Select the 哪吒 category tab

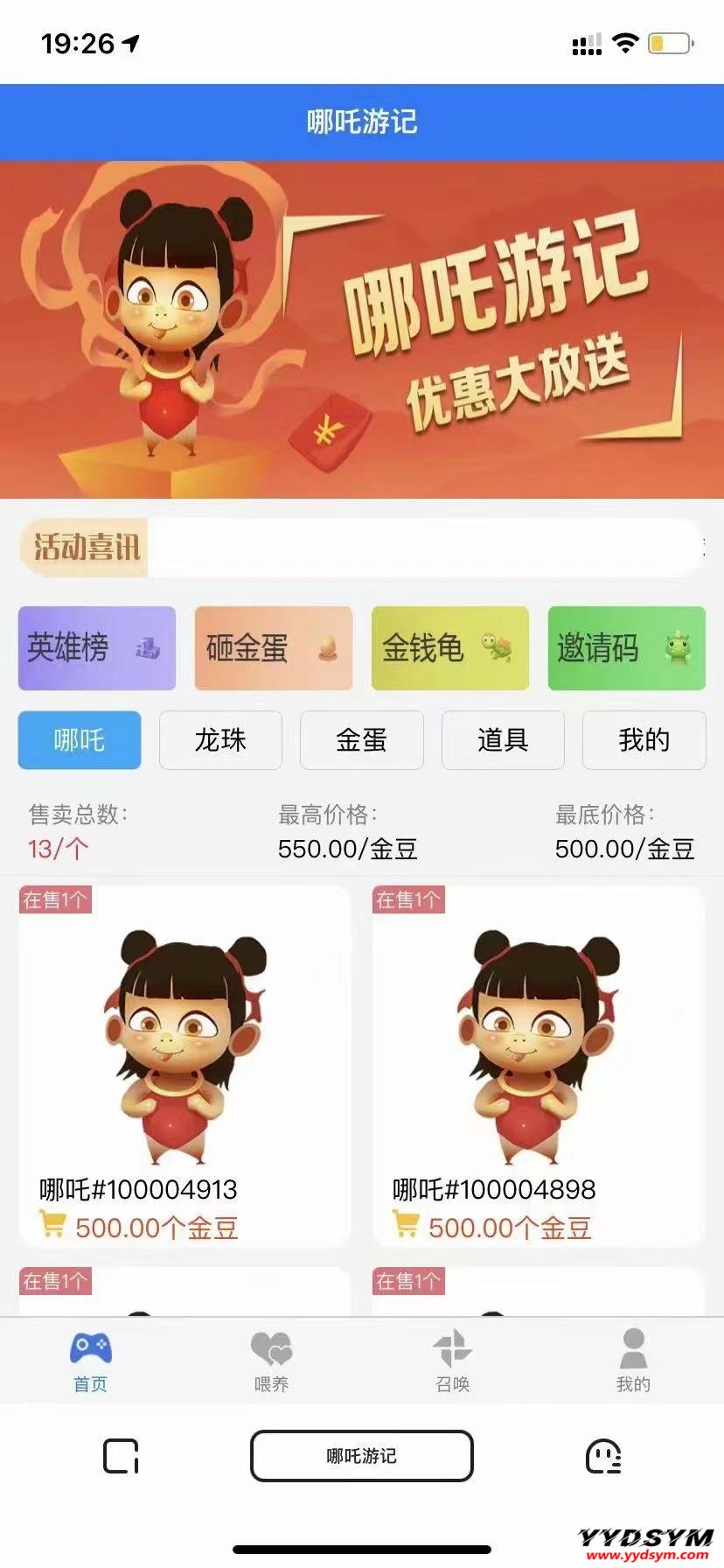pyautogui.click(x=80, y=740)
